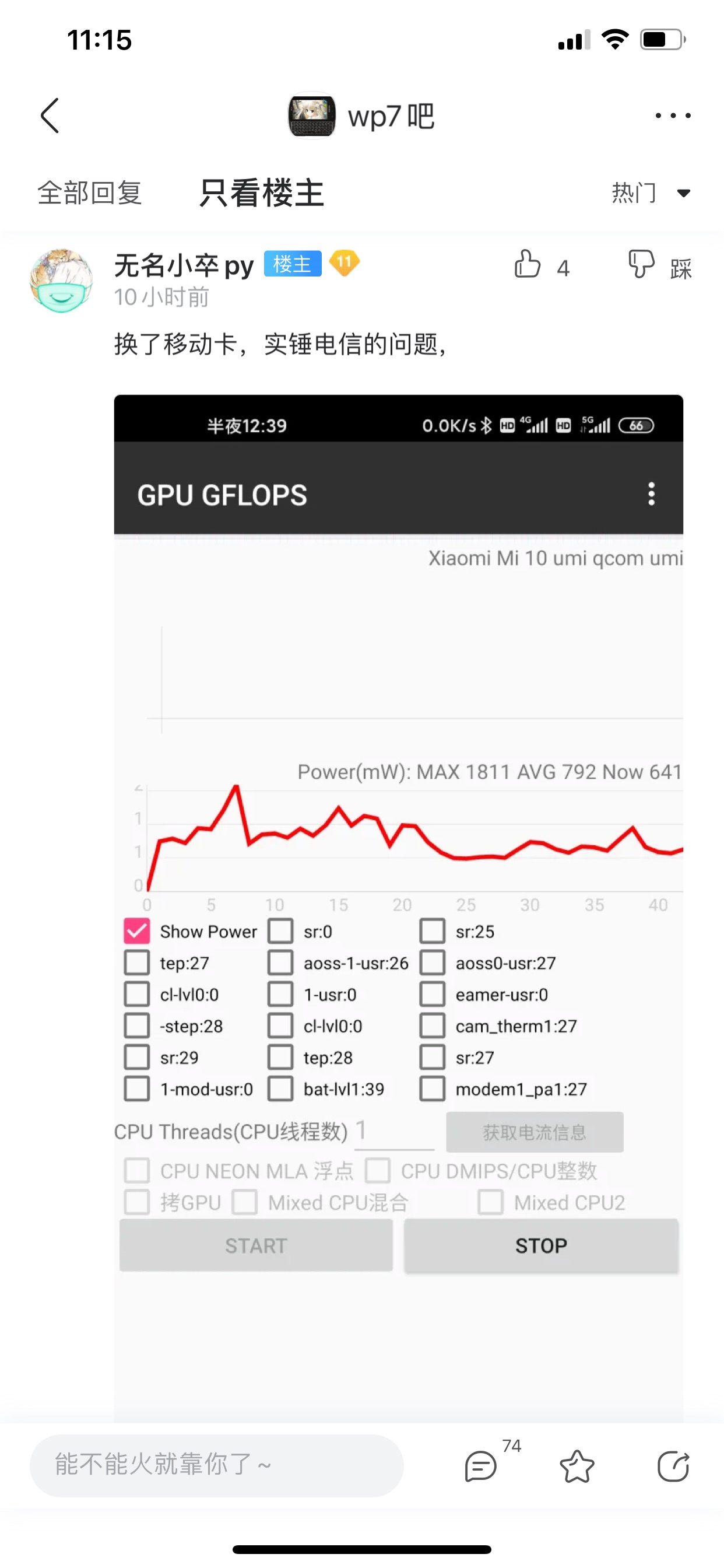Favorite this thread with the star
This screenshot has height=1568, width=724.
click(577, 1465)
